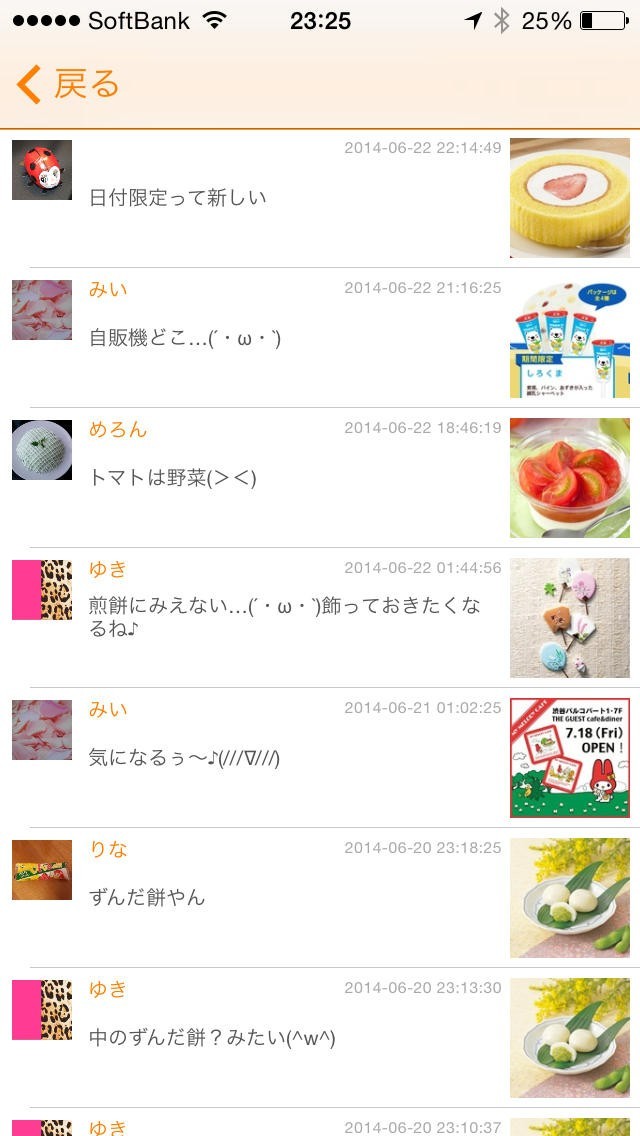View the 7.18 (Fri) OPEN cafe image
This screenshot has height=1136, width=640.
[569, 758]
